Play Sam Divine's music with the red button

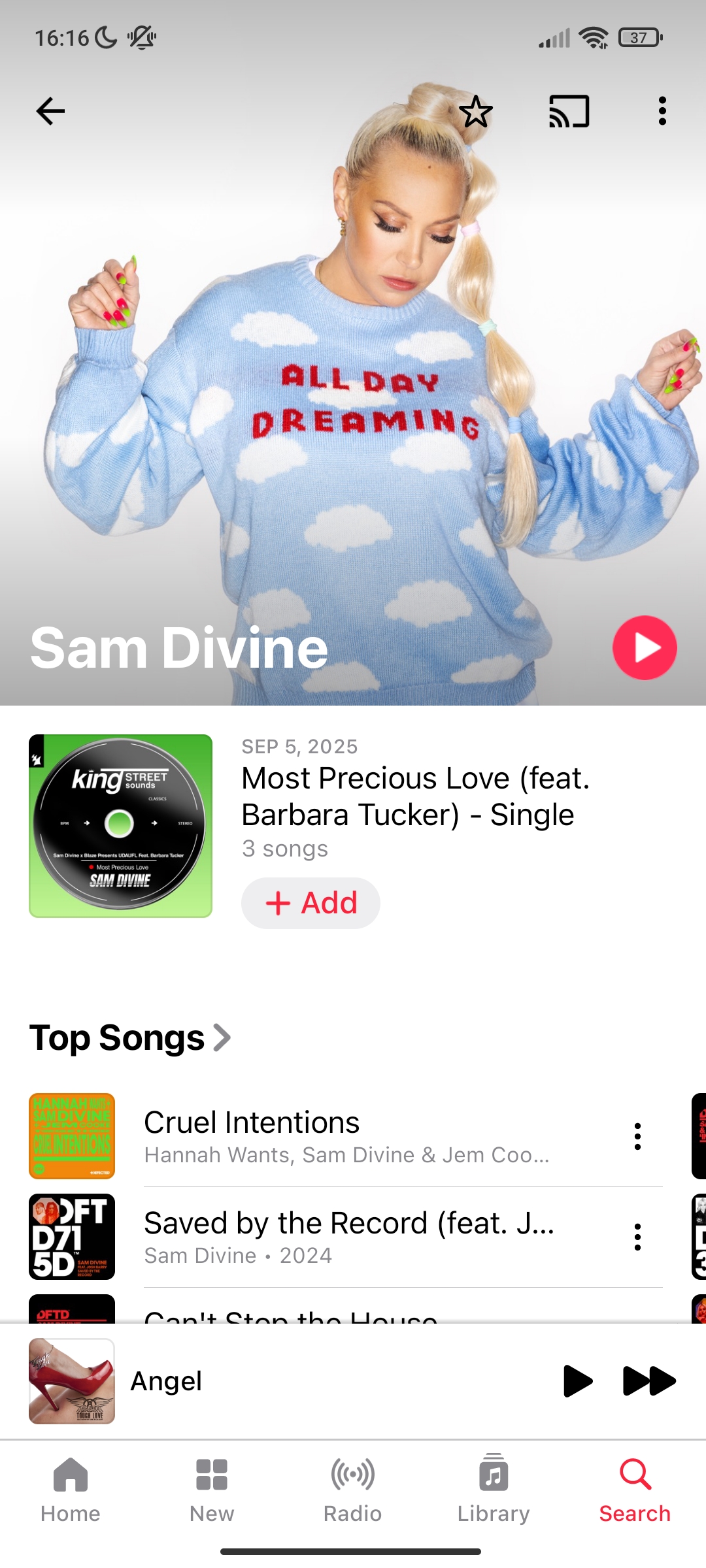(x=644, y=647)
